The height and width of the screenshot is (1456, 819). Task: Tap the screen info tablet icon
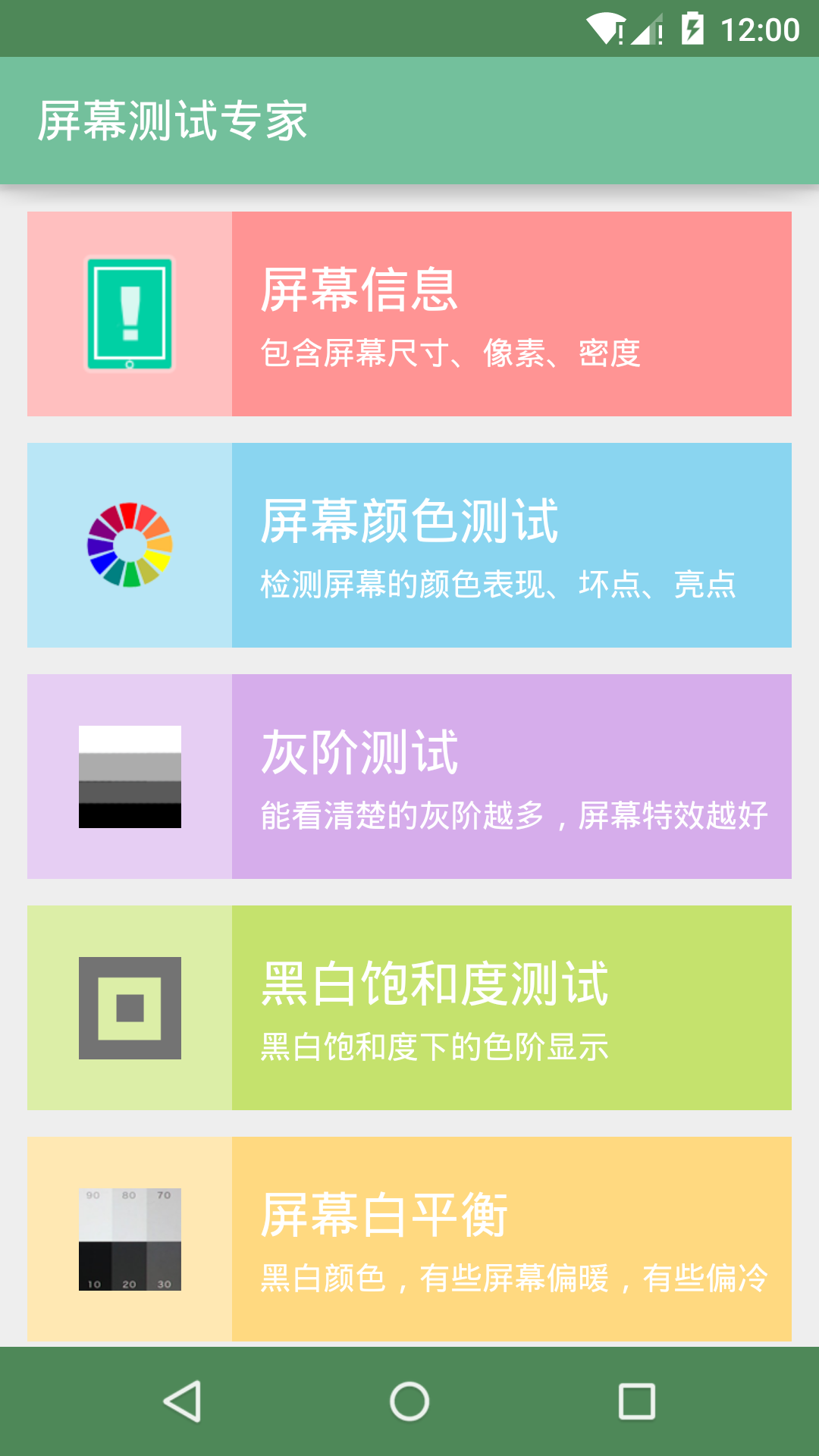pos(130,313)
